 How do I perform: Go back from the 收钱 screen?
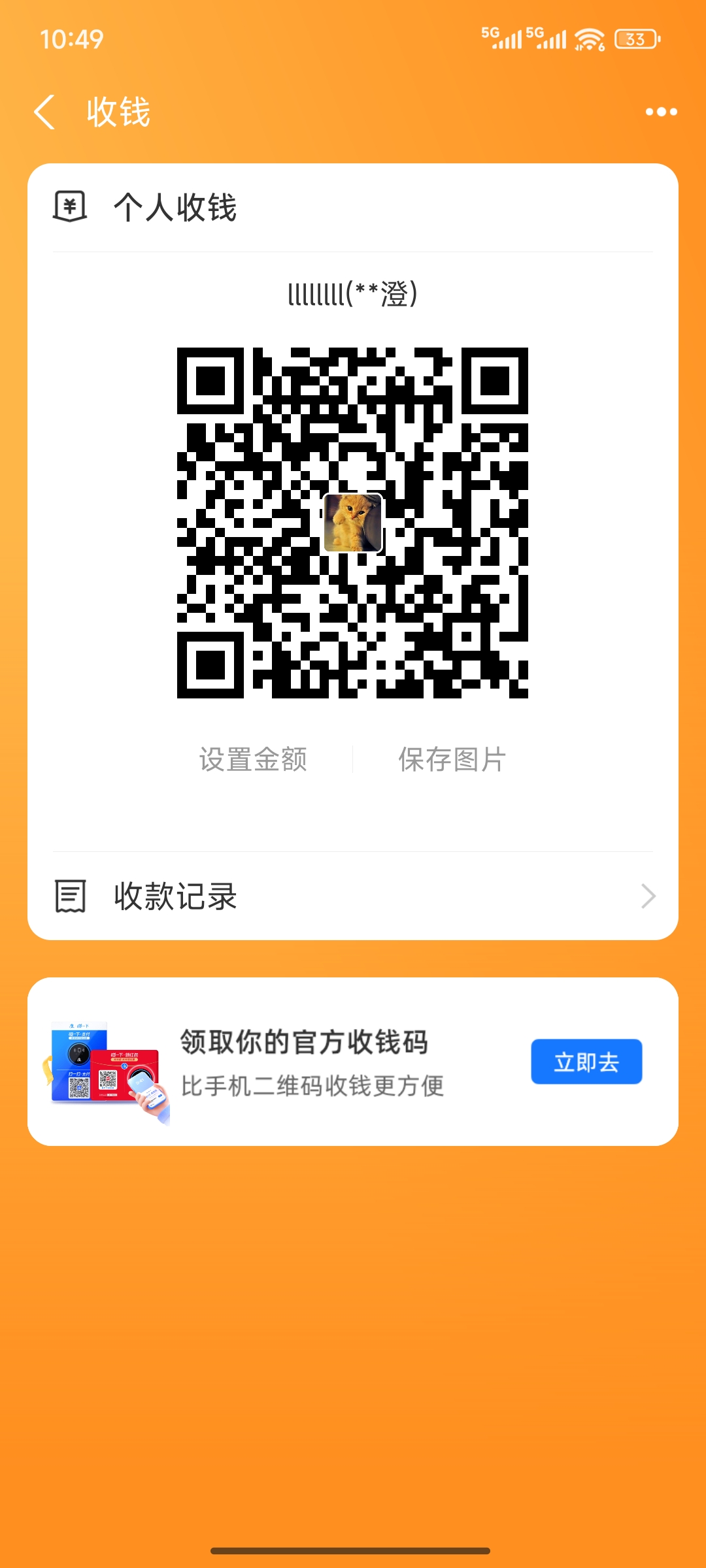[44, 112]
